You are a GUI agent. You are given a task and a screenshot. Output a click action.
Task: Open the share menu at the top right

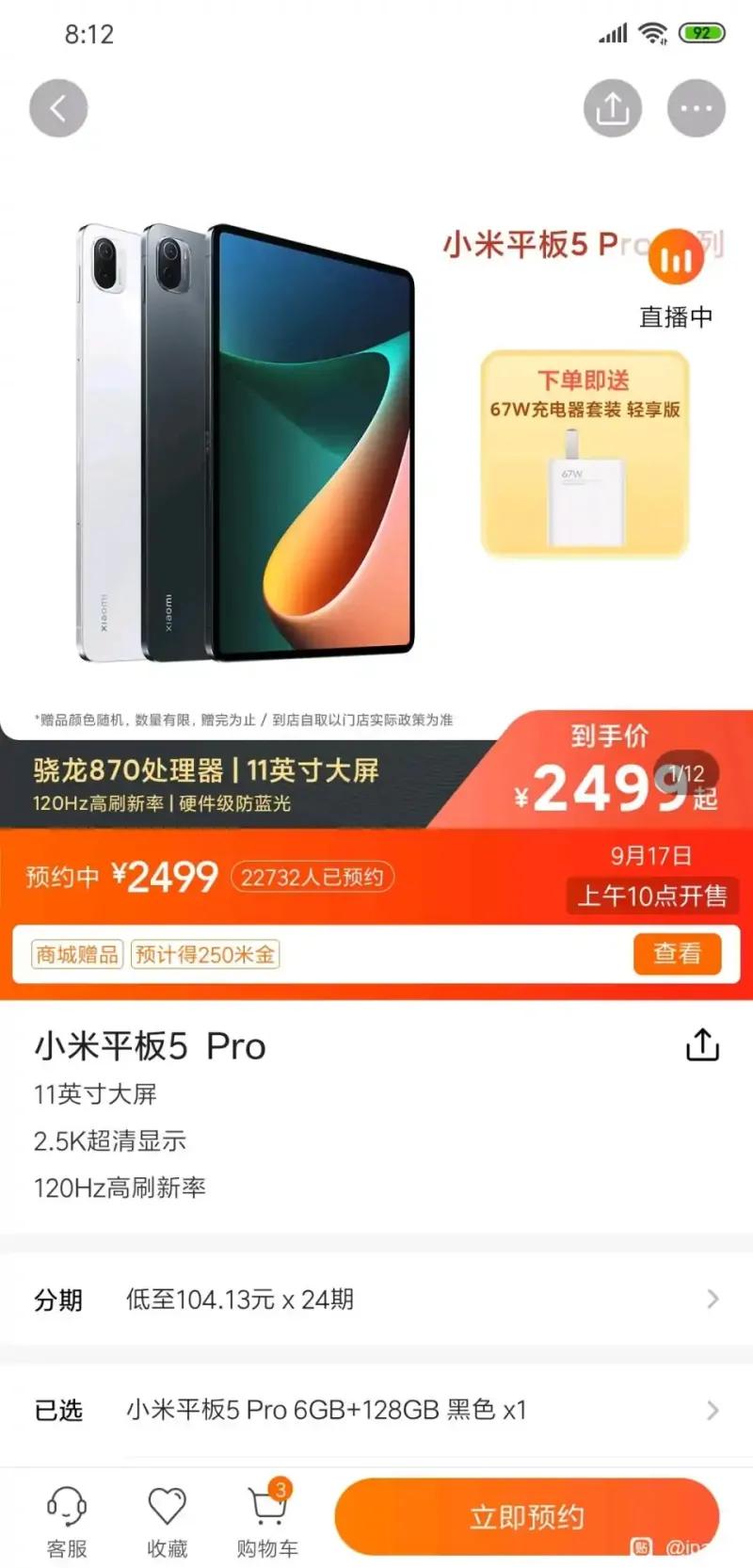[x=613, y=107]
